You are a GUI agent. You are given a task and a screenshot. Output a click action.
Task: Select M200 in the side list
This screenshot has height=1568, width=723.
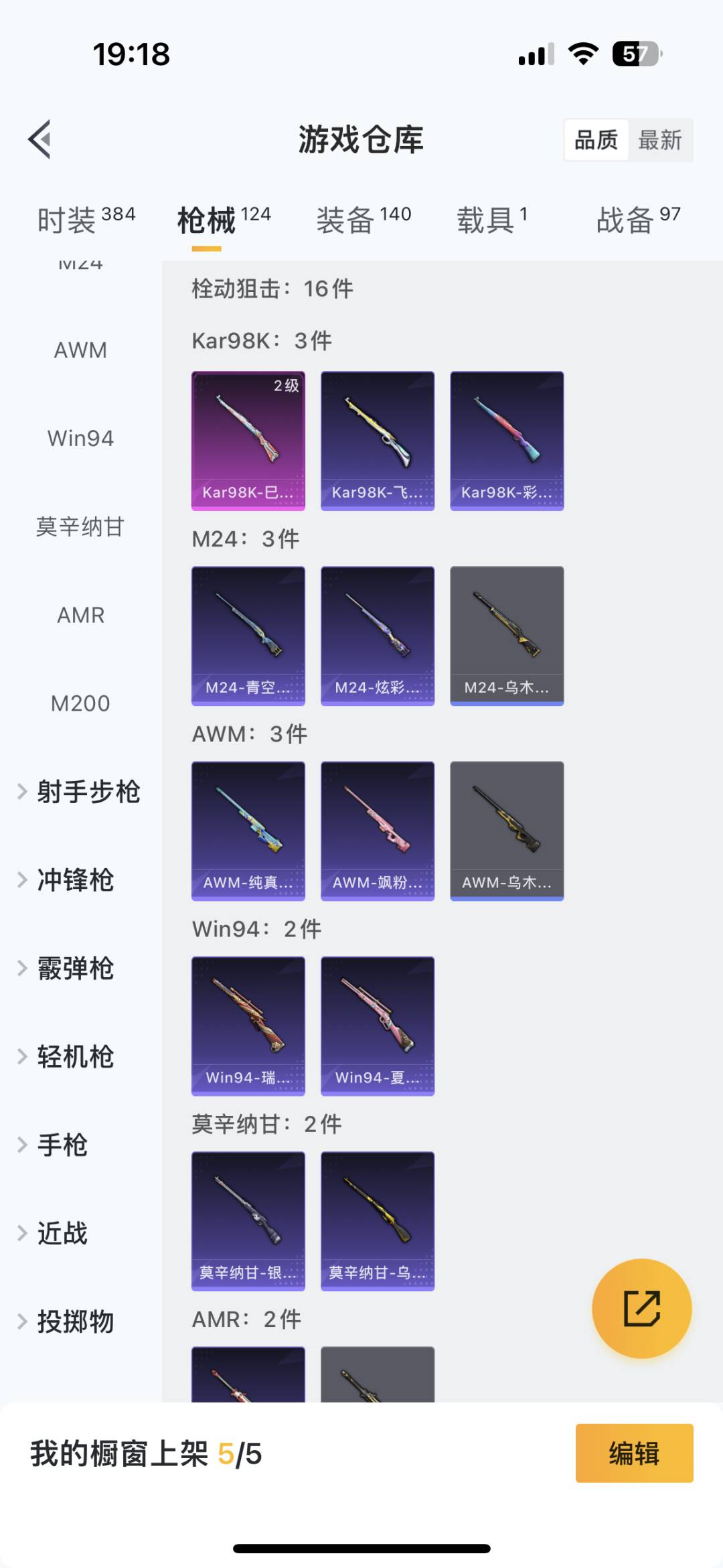tap(80, 703)
